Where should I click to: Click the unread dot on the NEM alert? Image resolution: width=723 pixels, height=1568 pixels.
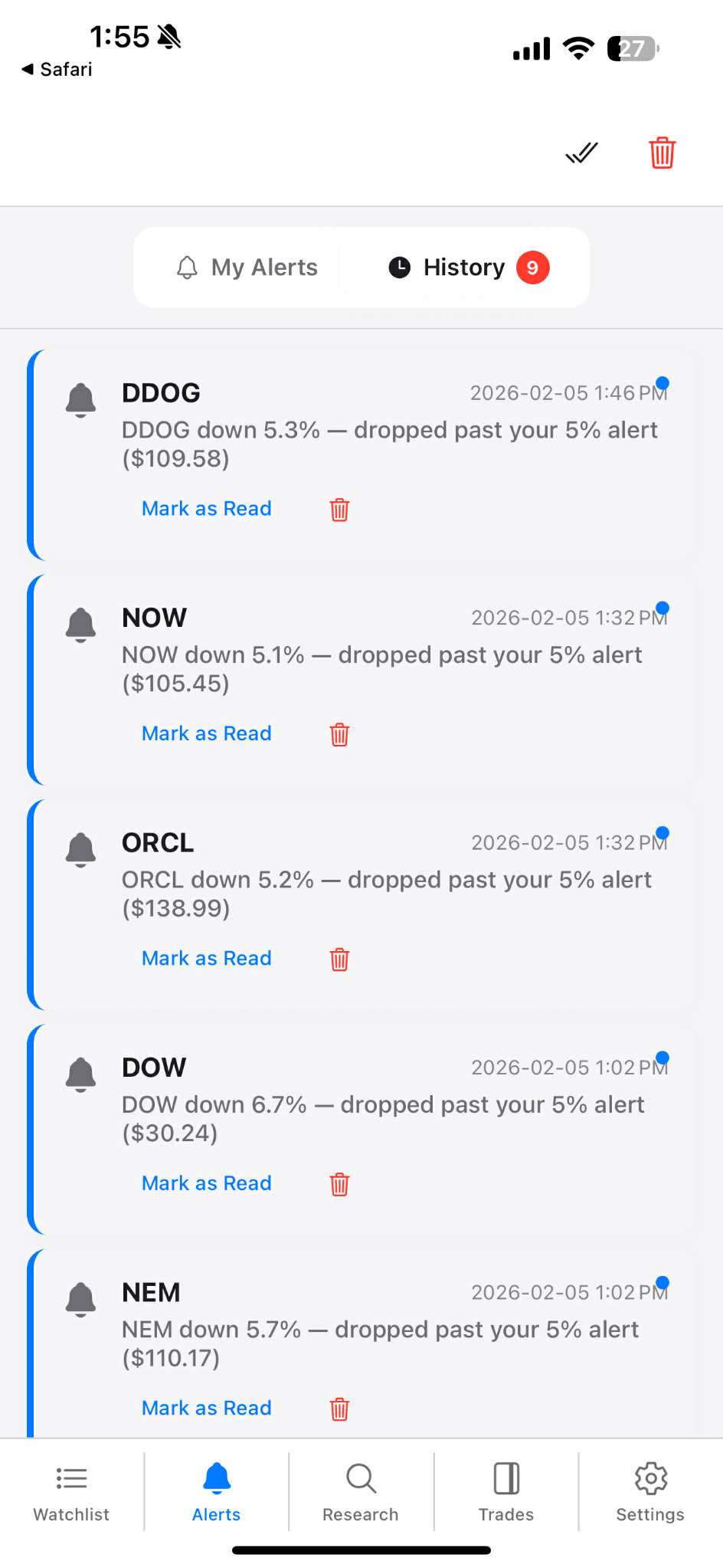click(662, 1281)
